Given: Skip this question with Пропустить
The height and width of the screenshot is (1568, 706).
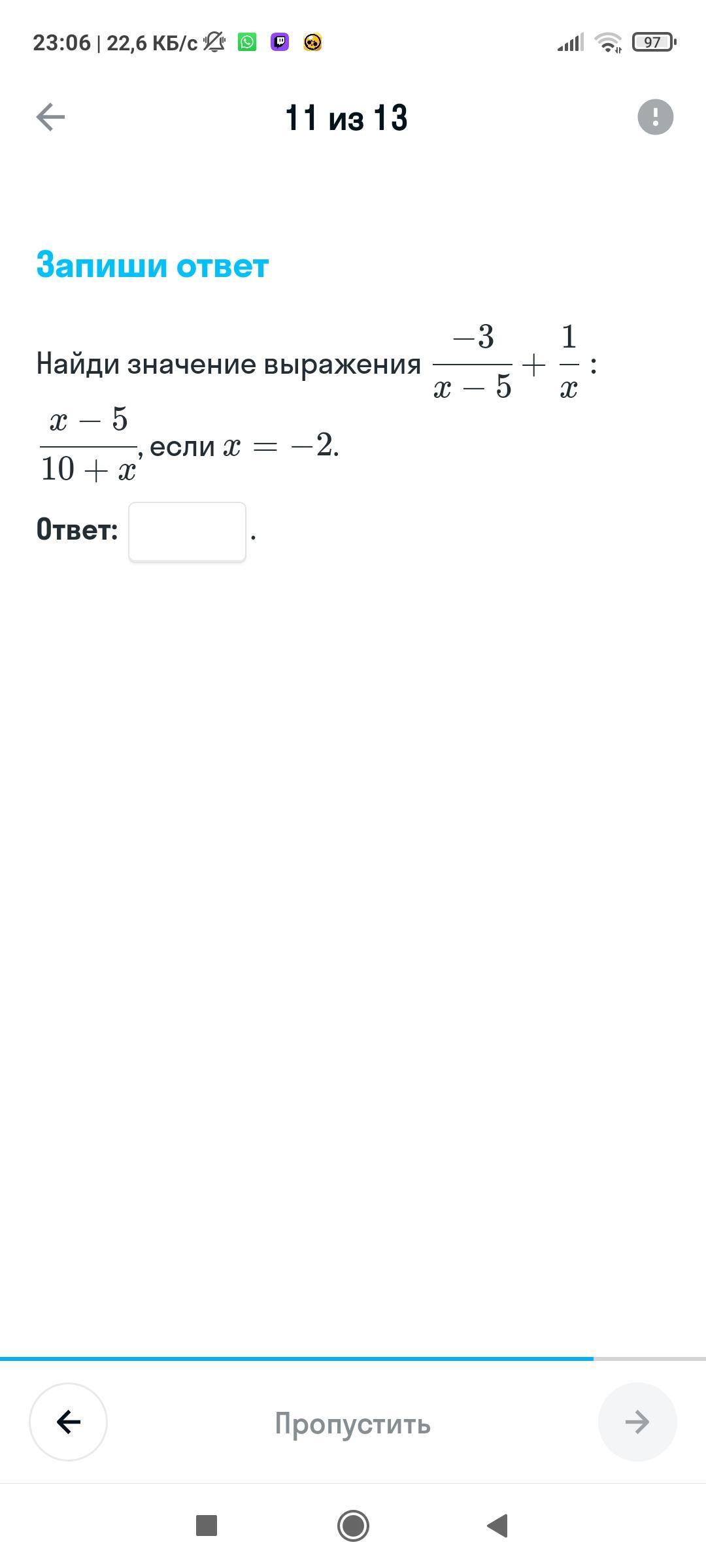Looking at the screenshot, I should point(352,1423).
